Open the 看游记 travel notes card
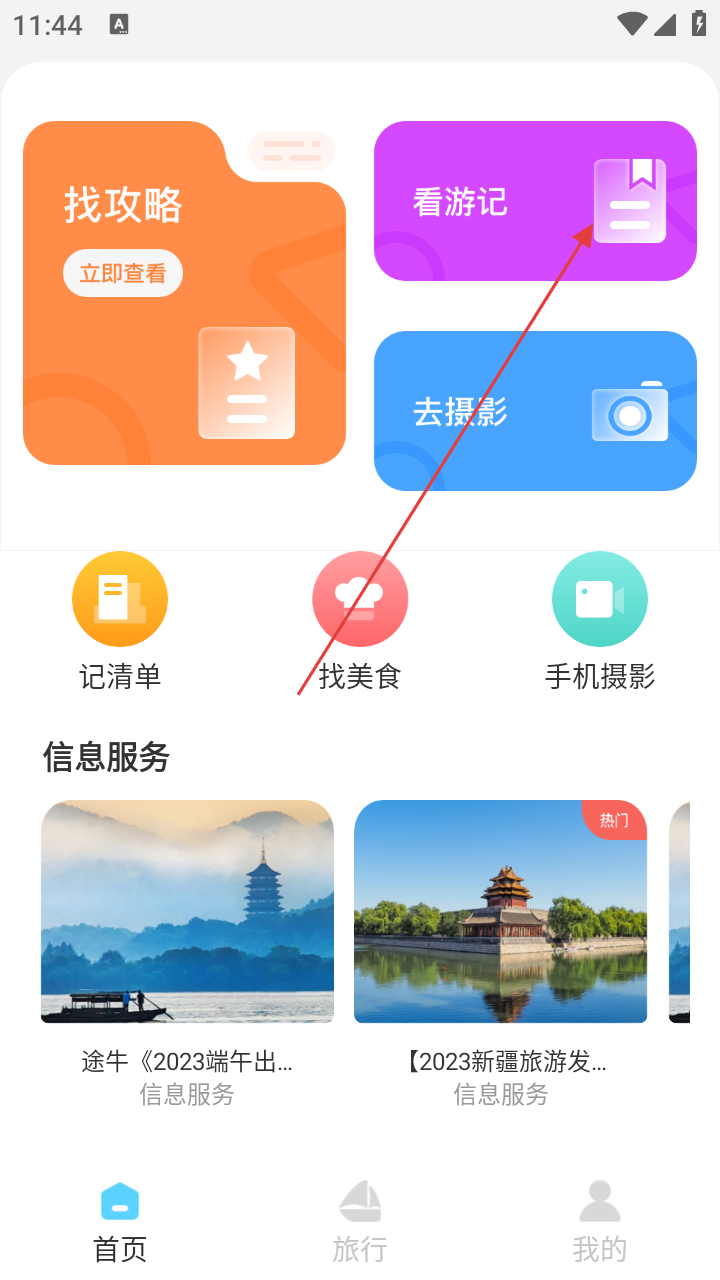Screen dimensions: 720x1280 535,201
